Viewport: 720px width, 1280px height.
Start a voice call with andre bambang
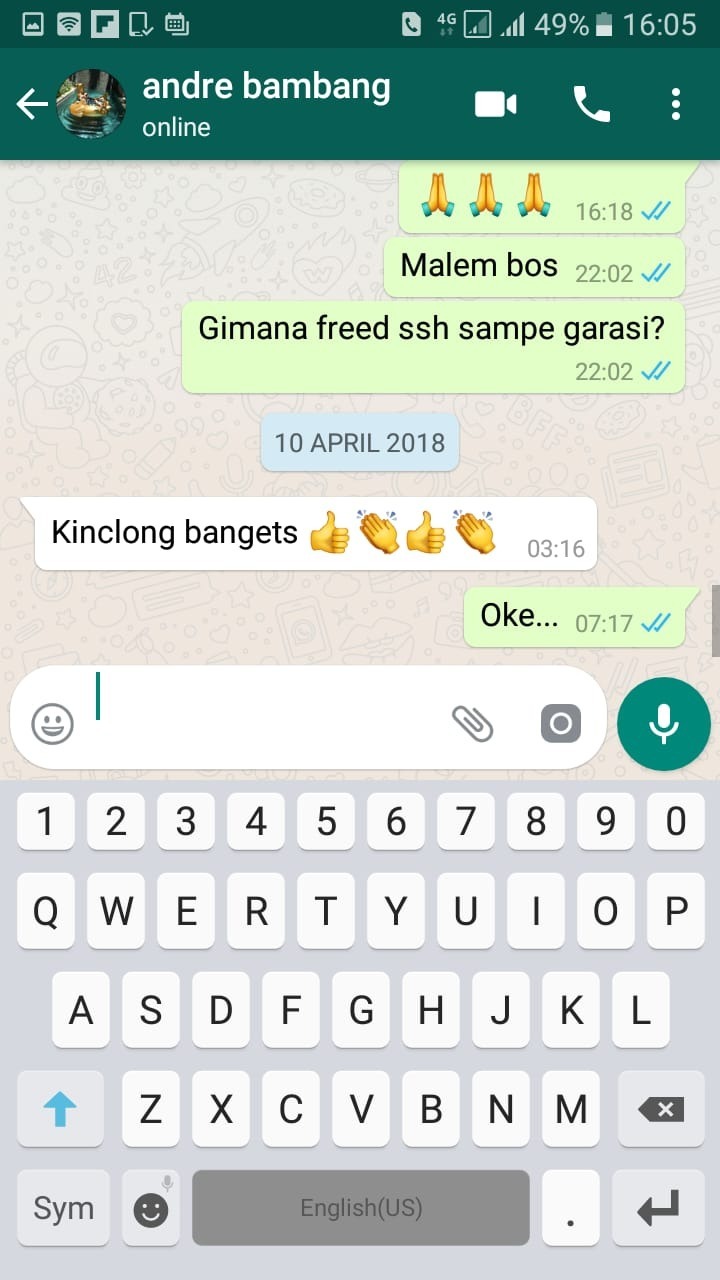591,104
